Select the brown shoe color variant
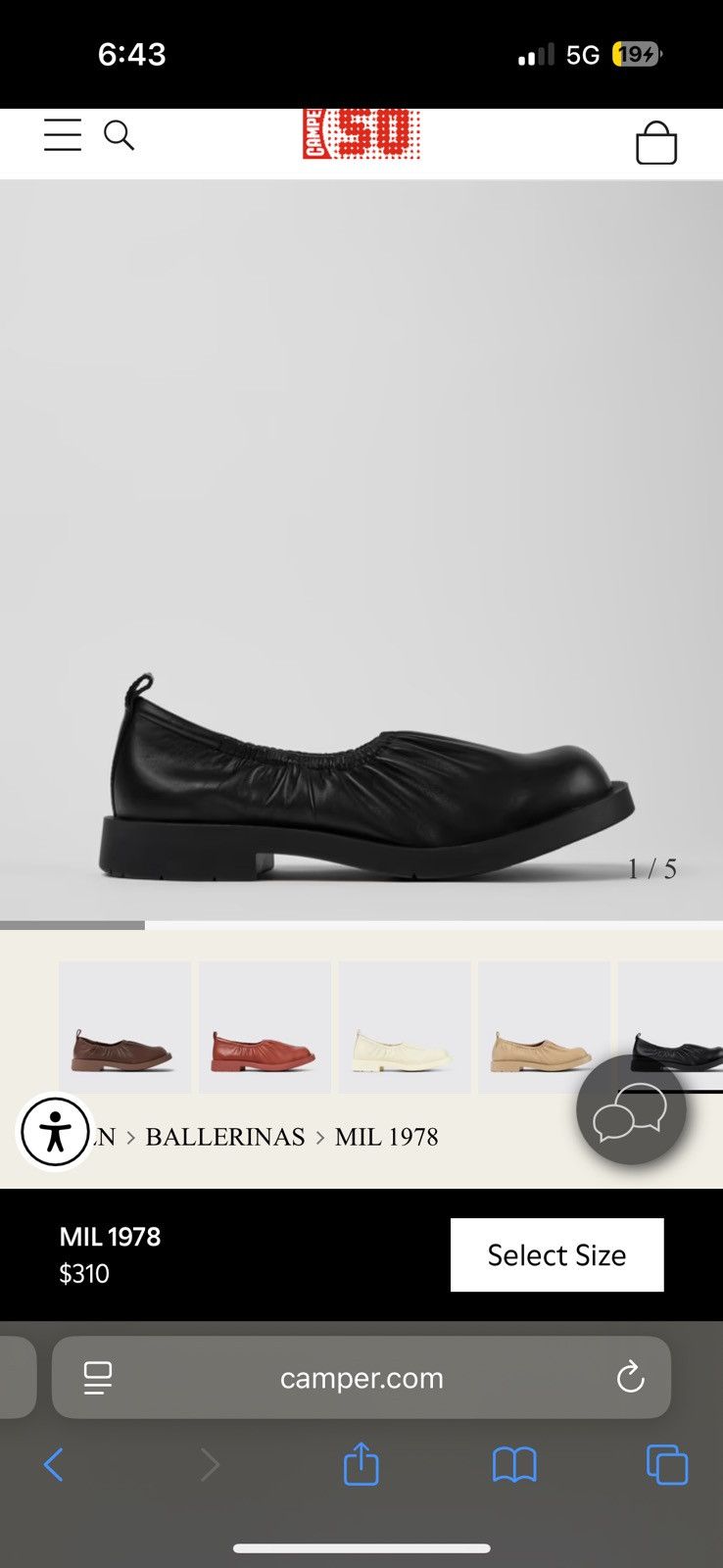723x1568 pixels. point(124,1027)
